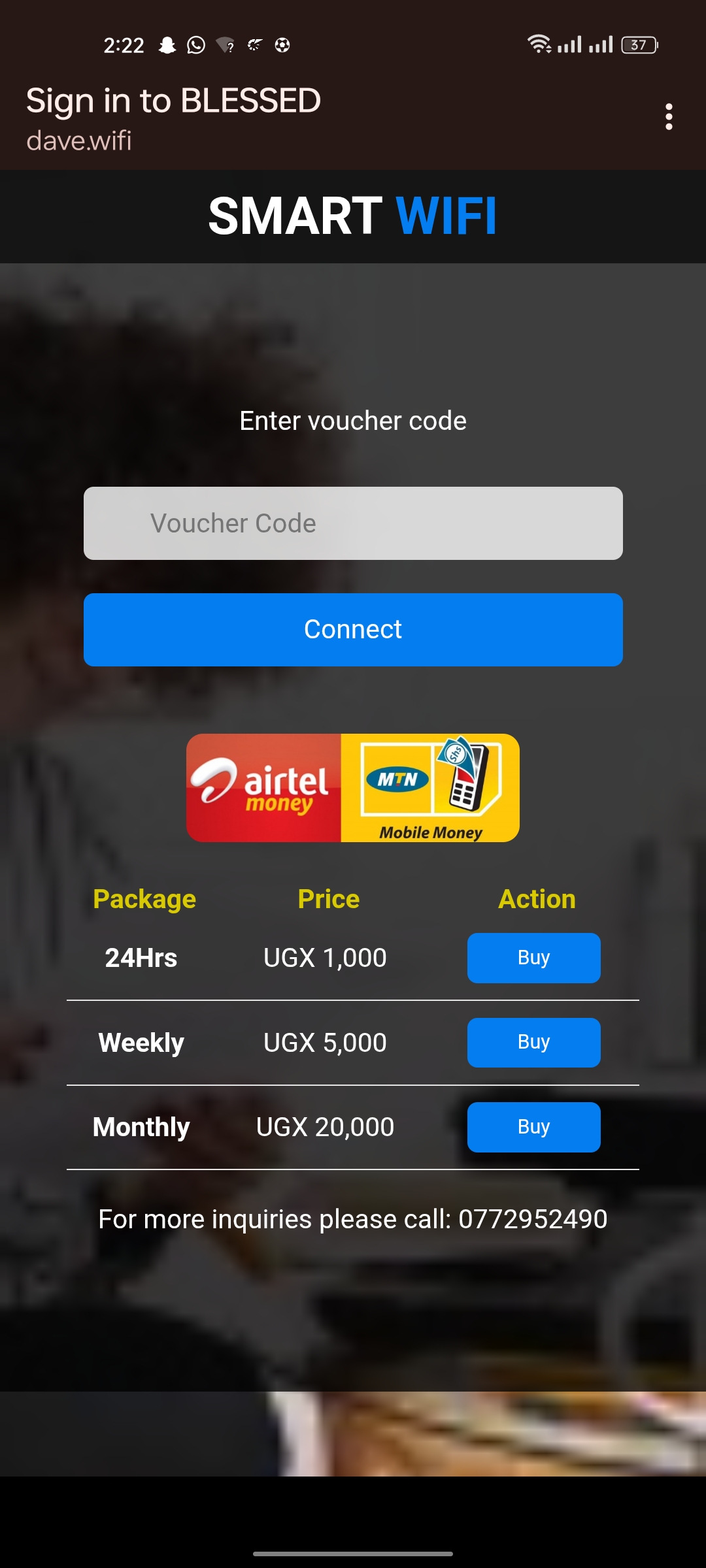The width and height of the screenshot is (706, 1568).
Task: Click the Voucher Code input field
Action: point(353,523)
